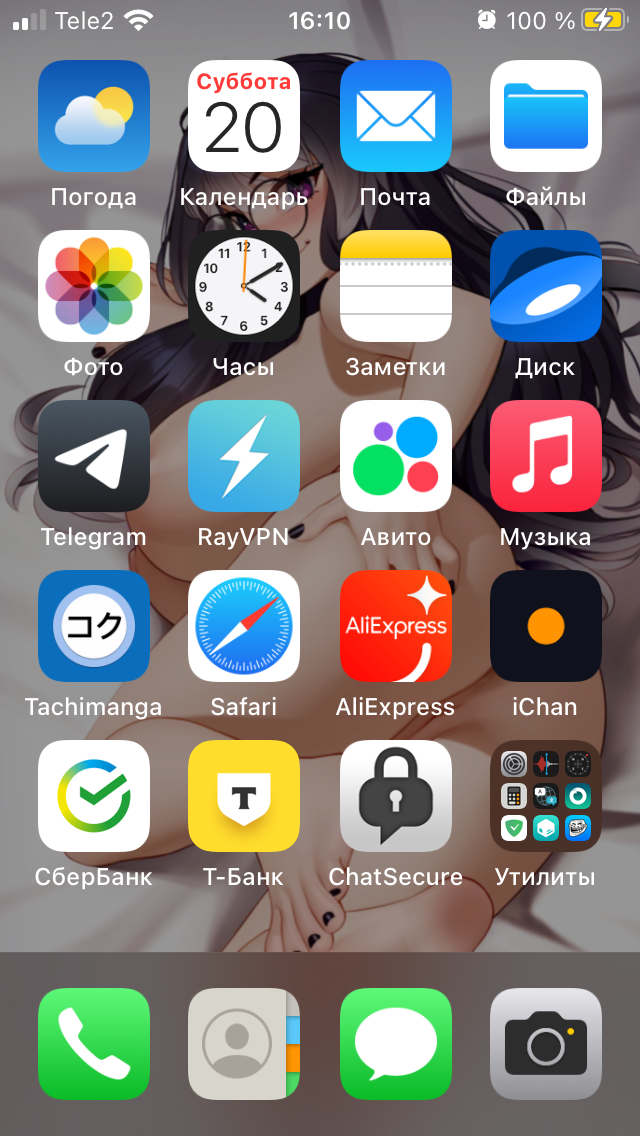Open the RayVPN app
640x1136 pixels.
[x=244, y=456]
